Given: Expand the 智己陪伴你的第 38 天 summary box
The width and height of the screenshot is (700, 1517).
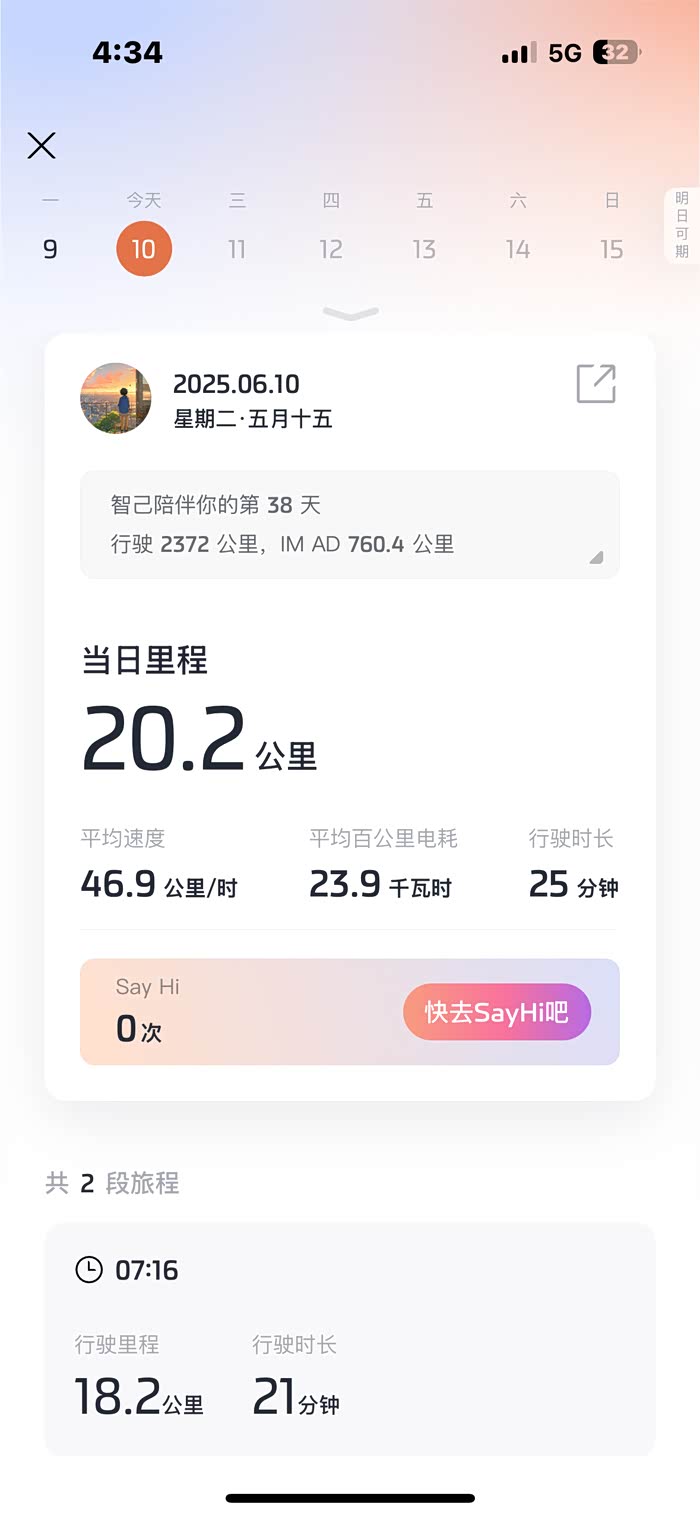Looking at the screenshot, I should (x=596, y=557).
